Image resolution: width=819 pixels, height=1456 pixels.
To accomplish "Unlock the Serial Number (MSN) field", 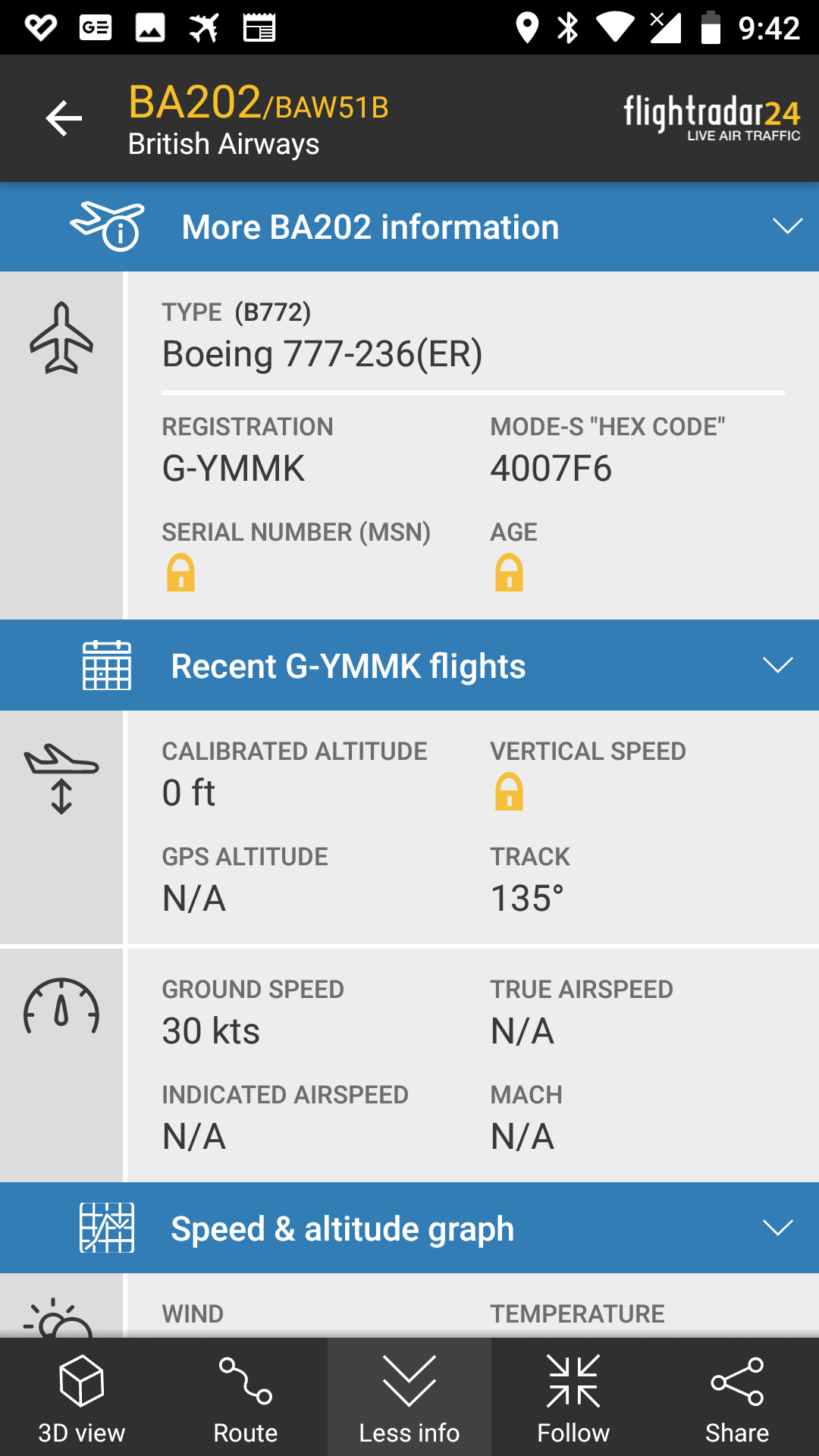I will pos(180,573).
